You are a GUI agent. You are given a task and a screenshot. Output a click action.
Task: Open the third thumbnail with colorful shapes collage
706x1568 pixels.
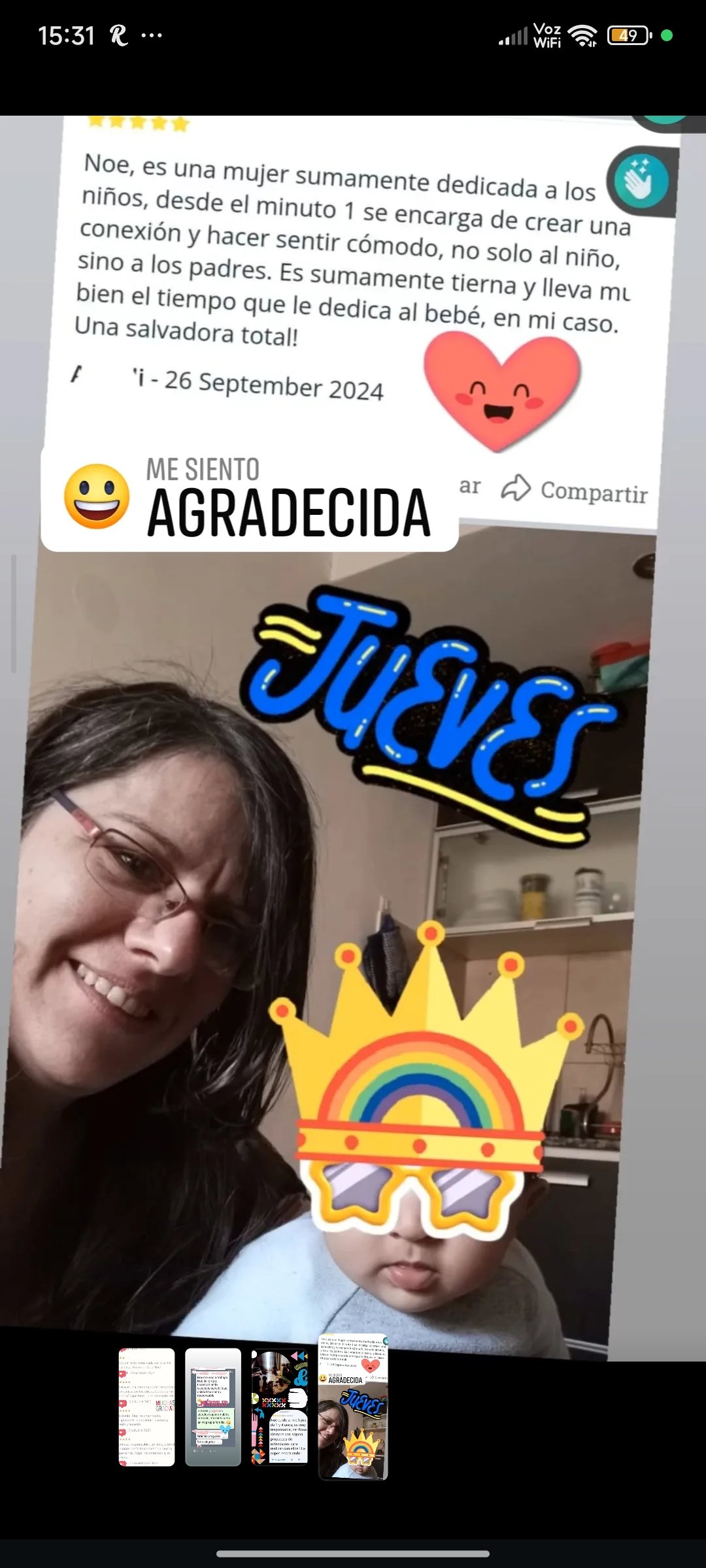[280, 1408]
